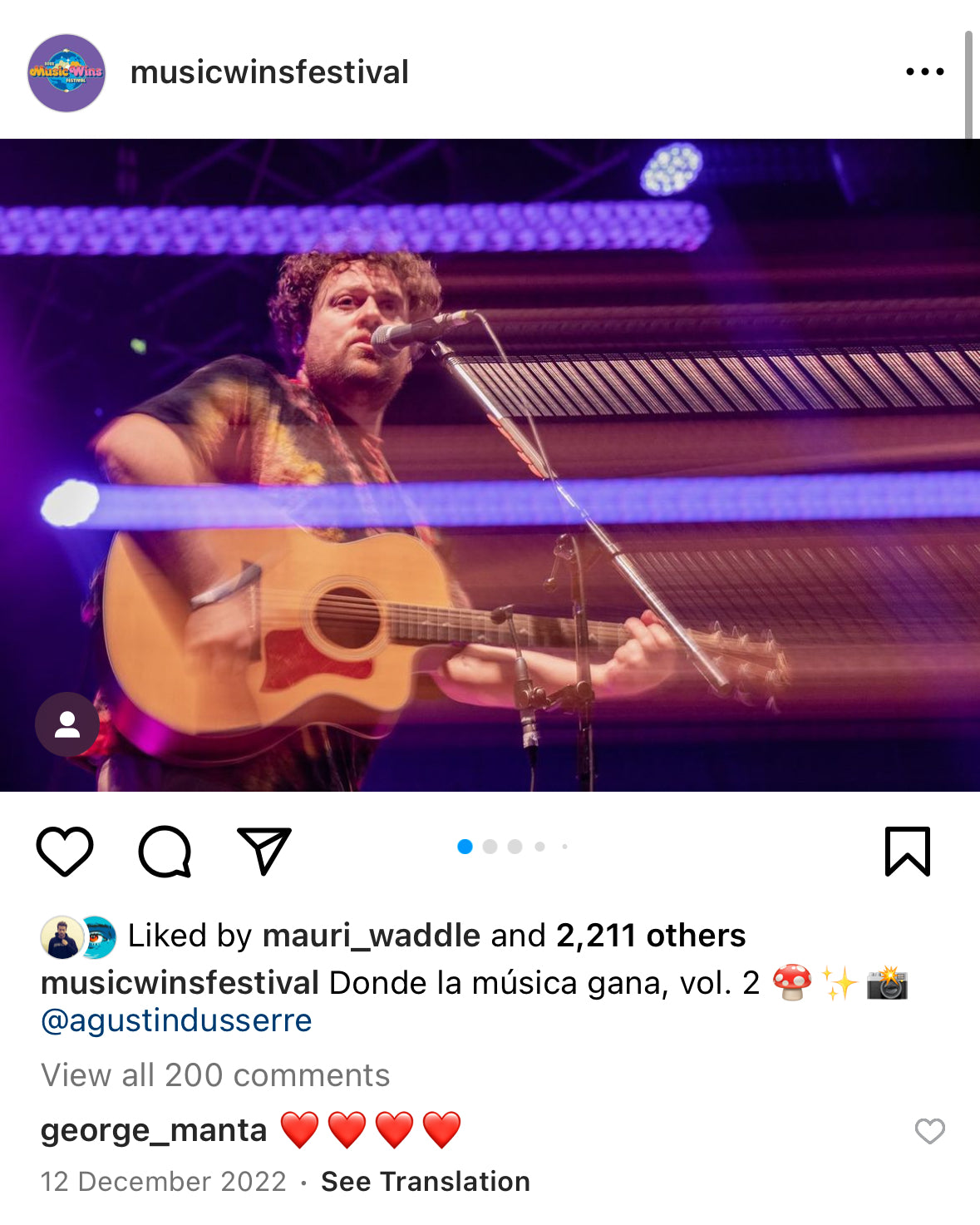Tap See Translation below the post

[426, 1182]
